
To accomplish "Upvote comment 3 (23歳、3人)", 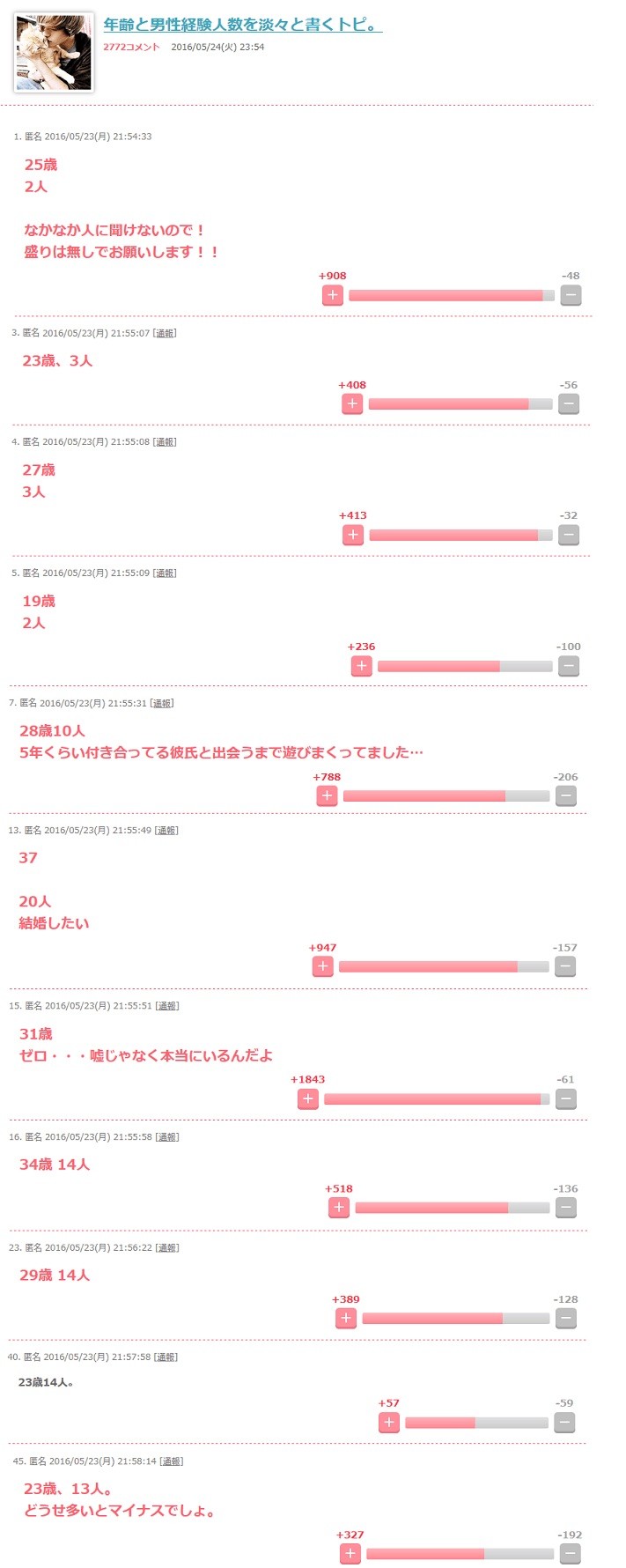I will tap(352, 403).
